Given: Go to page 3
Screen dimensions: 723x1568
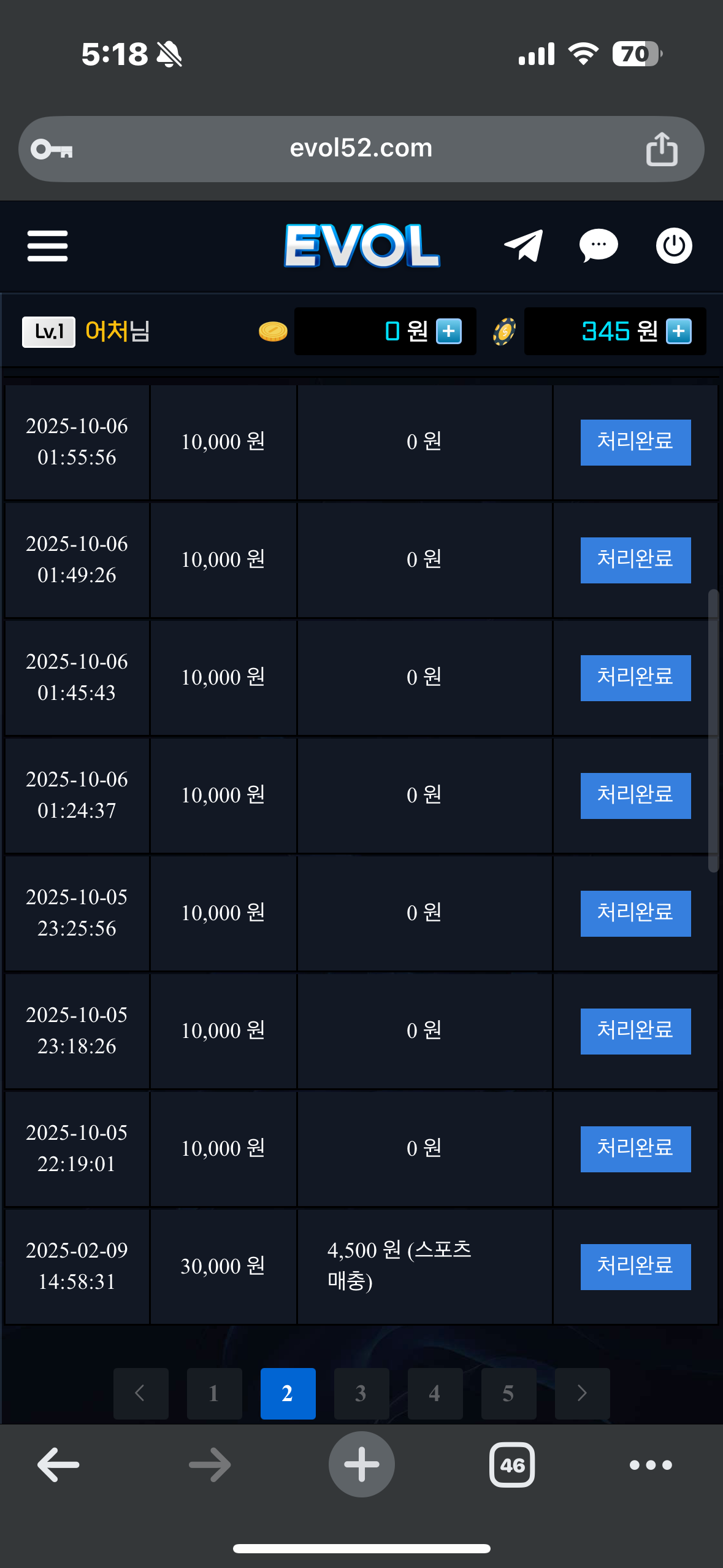Looking at the screenshot, I should point(361,1393).
